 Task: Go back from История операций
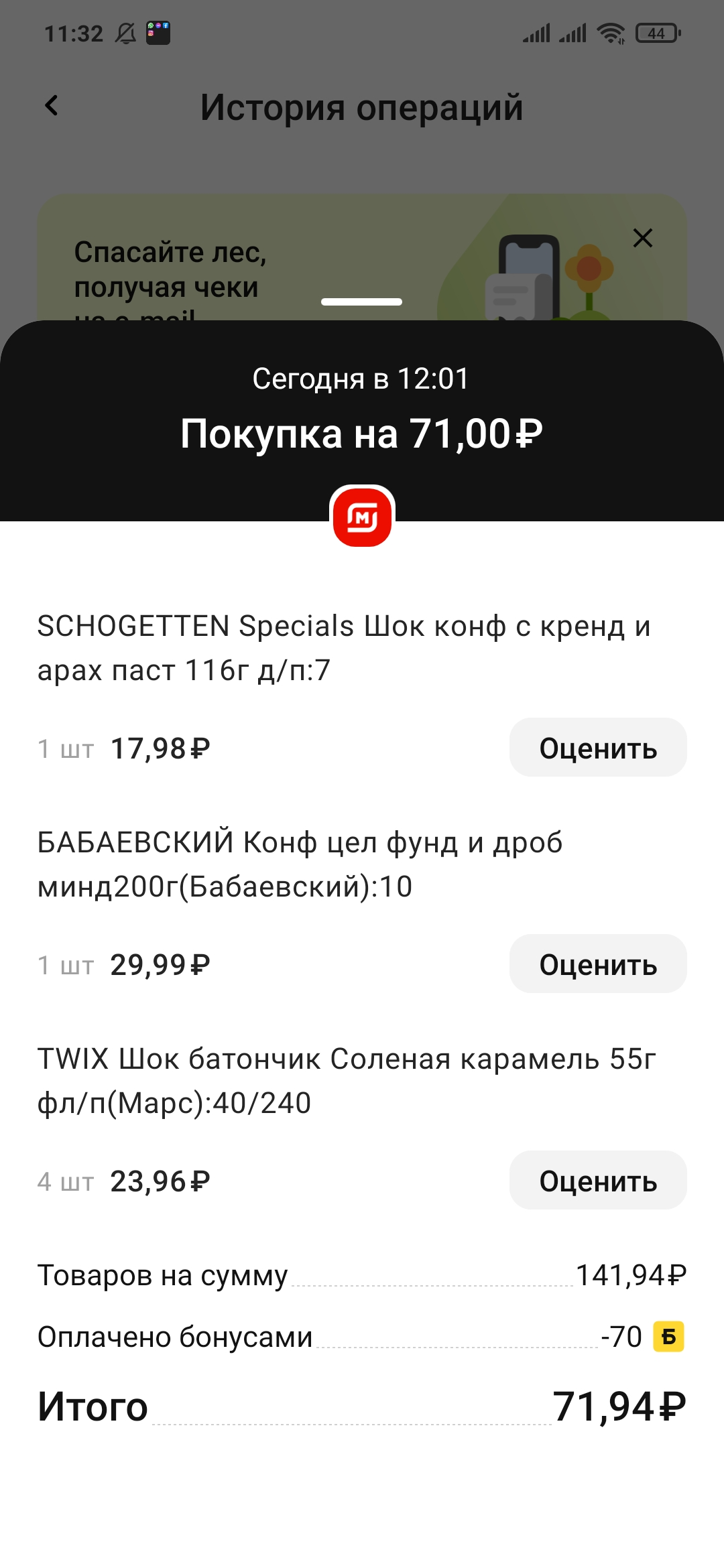pyautogui.click(x=52, y=105)
